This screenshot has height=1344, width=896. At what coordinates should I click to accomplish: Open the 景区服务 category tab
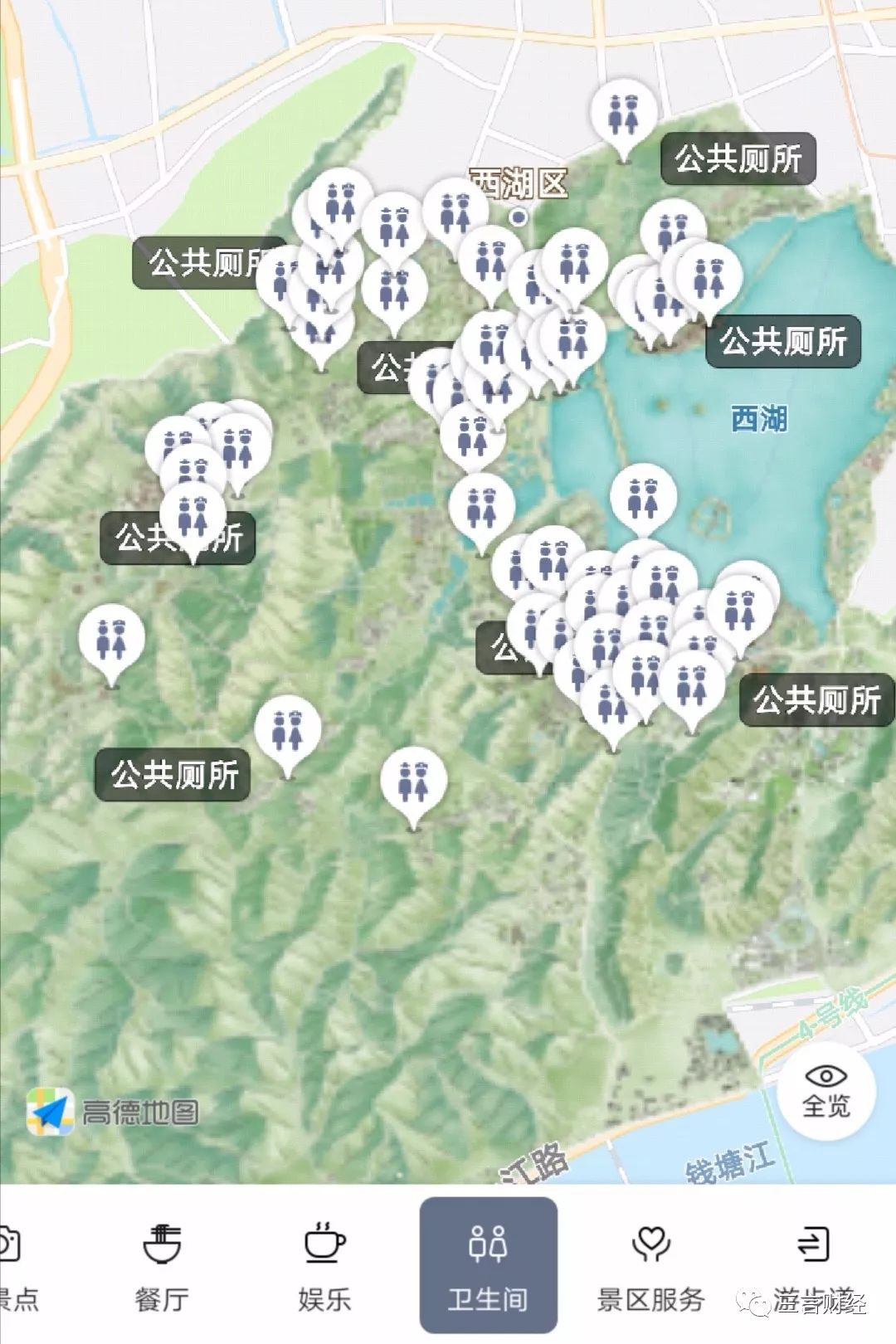650,1265
